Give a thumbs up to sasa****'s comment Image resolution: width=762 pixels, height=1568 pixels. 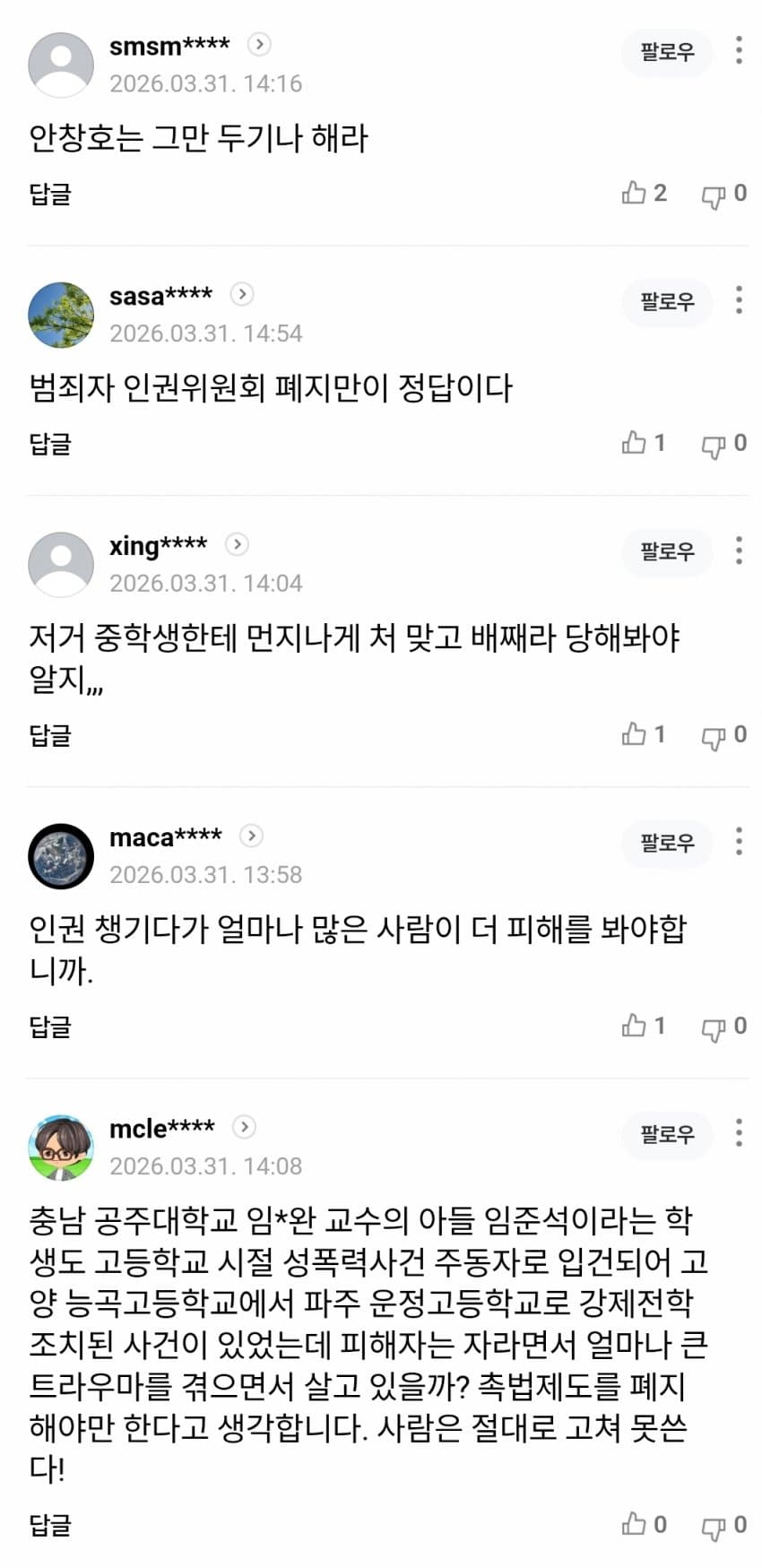636,443
